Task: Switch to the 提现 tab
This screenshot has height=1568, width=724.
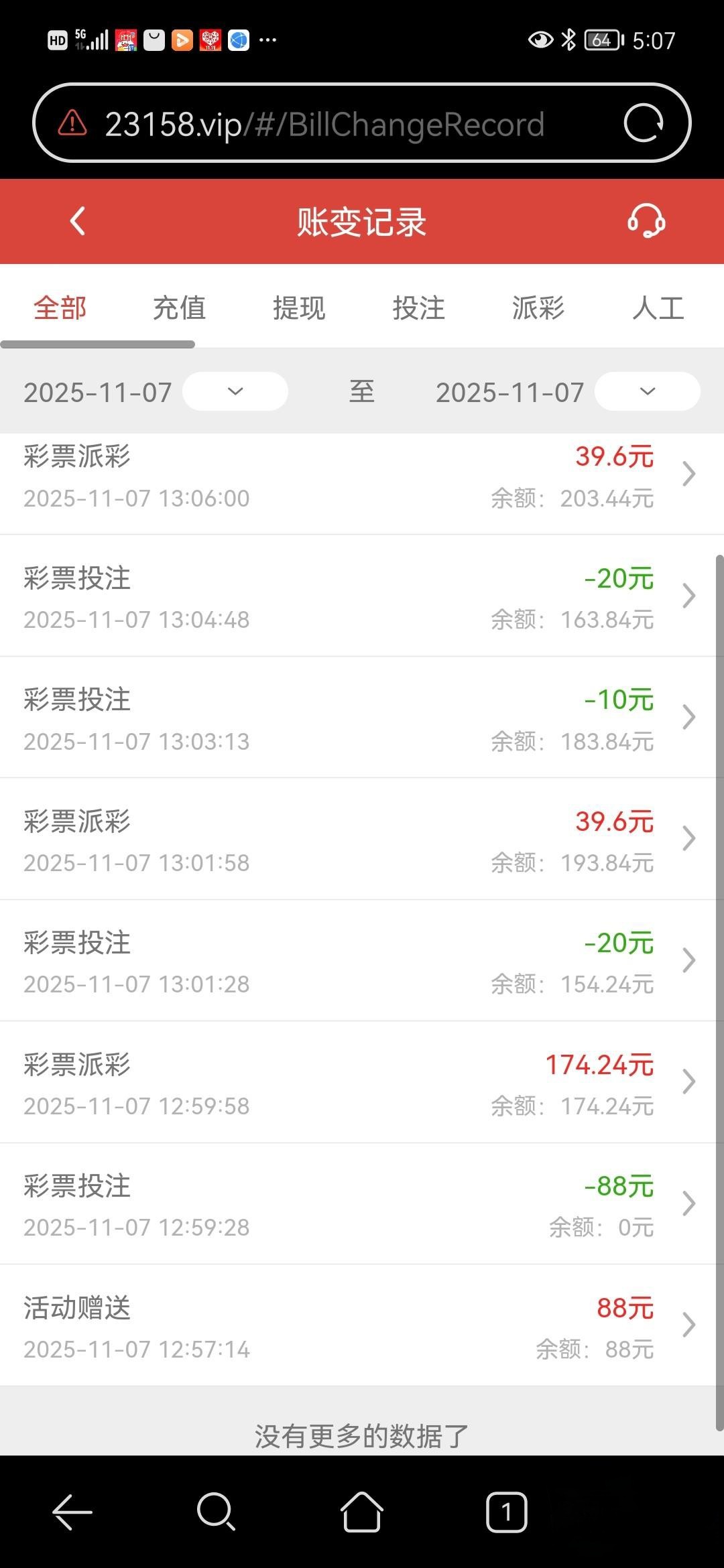Action: [x=299, y=308]
